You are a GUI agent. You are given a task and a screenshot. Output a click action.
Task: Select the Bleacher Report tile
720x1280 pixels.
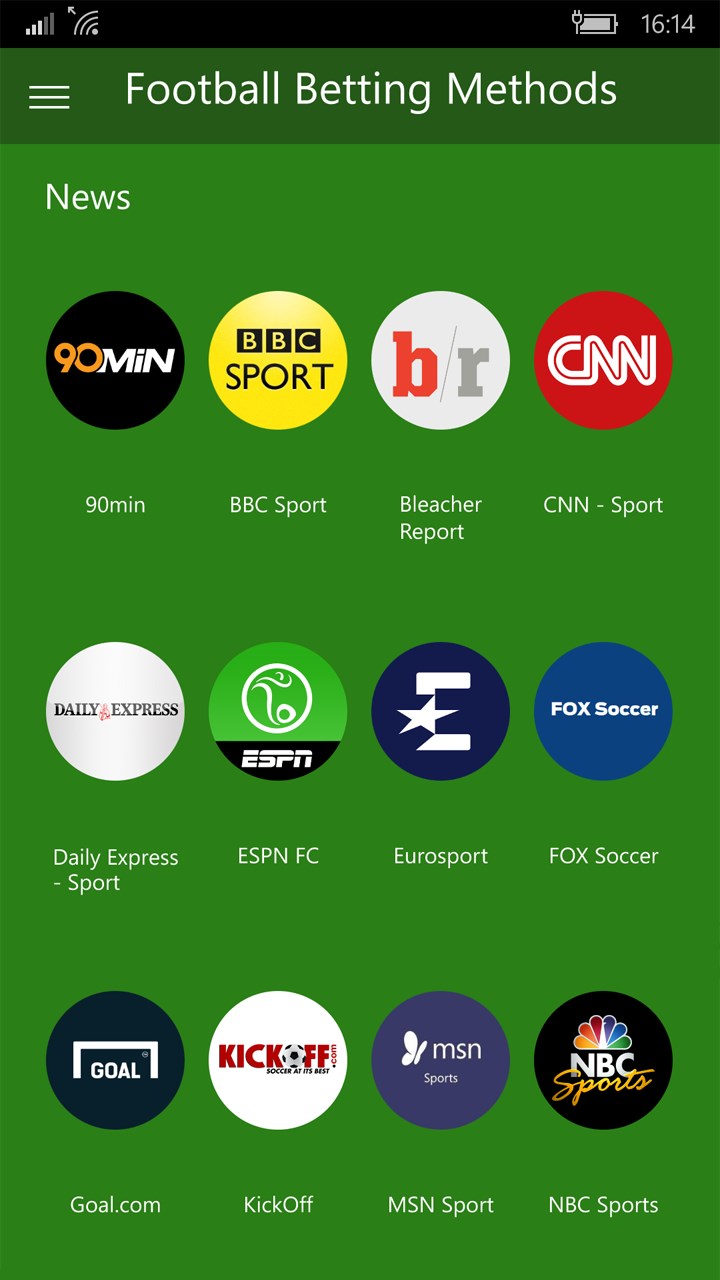coord(440,361)
